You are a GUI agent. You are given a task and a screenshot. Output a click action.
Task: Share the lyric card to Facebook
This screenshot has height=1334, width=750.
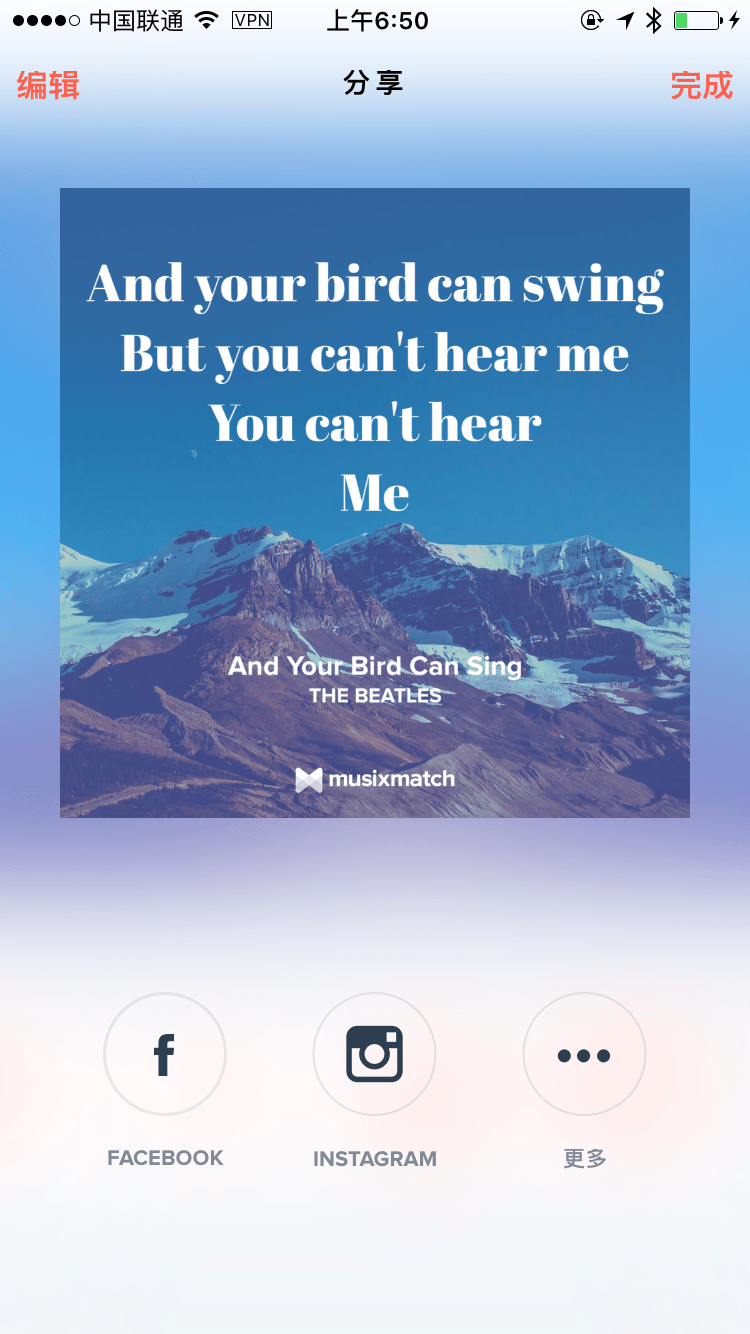point(165,1054)
